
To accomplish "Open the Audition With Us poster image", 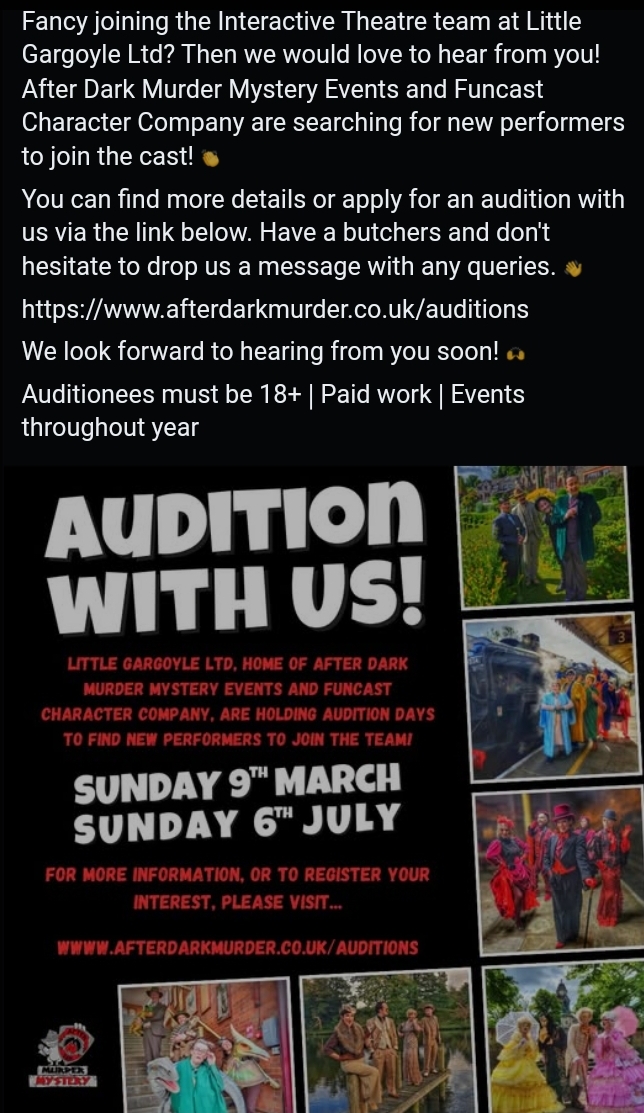I will (322, 789).
